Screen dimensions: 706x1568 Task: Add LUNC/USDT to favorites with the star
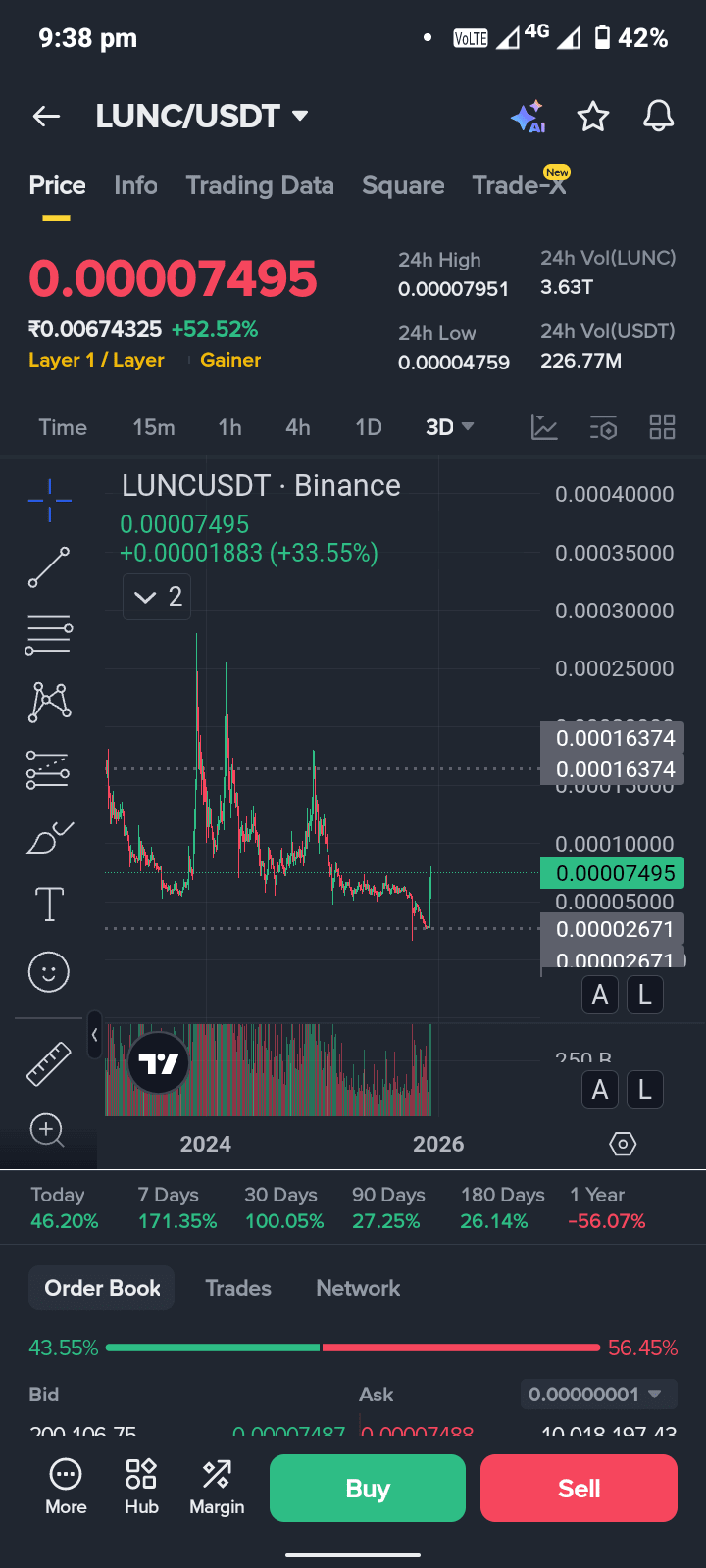coord(593,117)
